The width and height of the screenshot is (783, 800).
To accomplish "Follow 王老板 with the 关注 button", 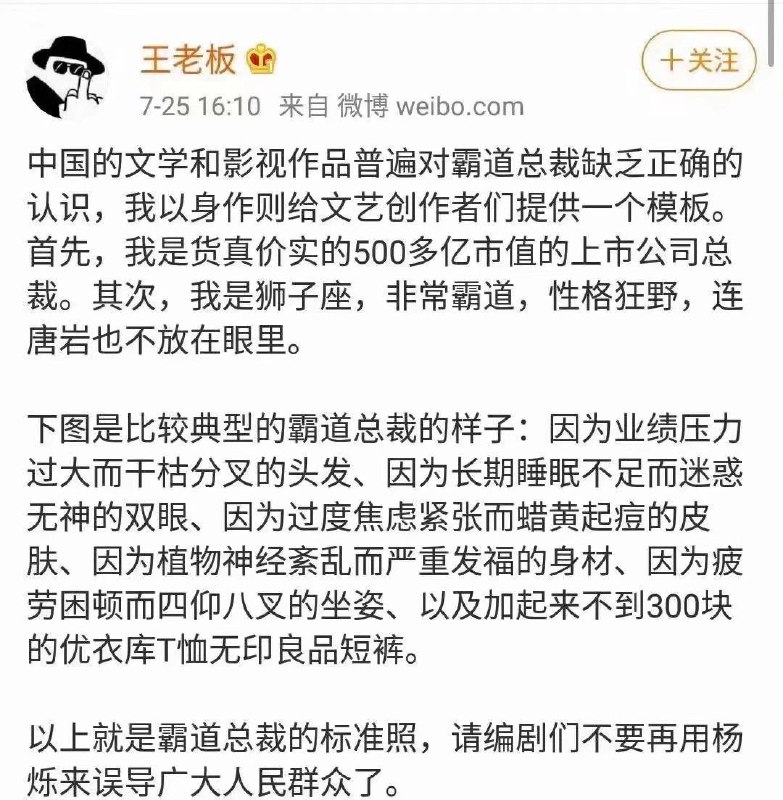I will pos(699,60).
